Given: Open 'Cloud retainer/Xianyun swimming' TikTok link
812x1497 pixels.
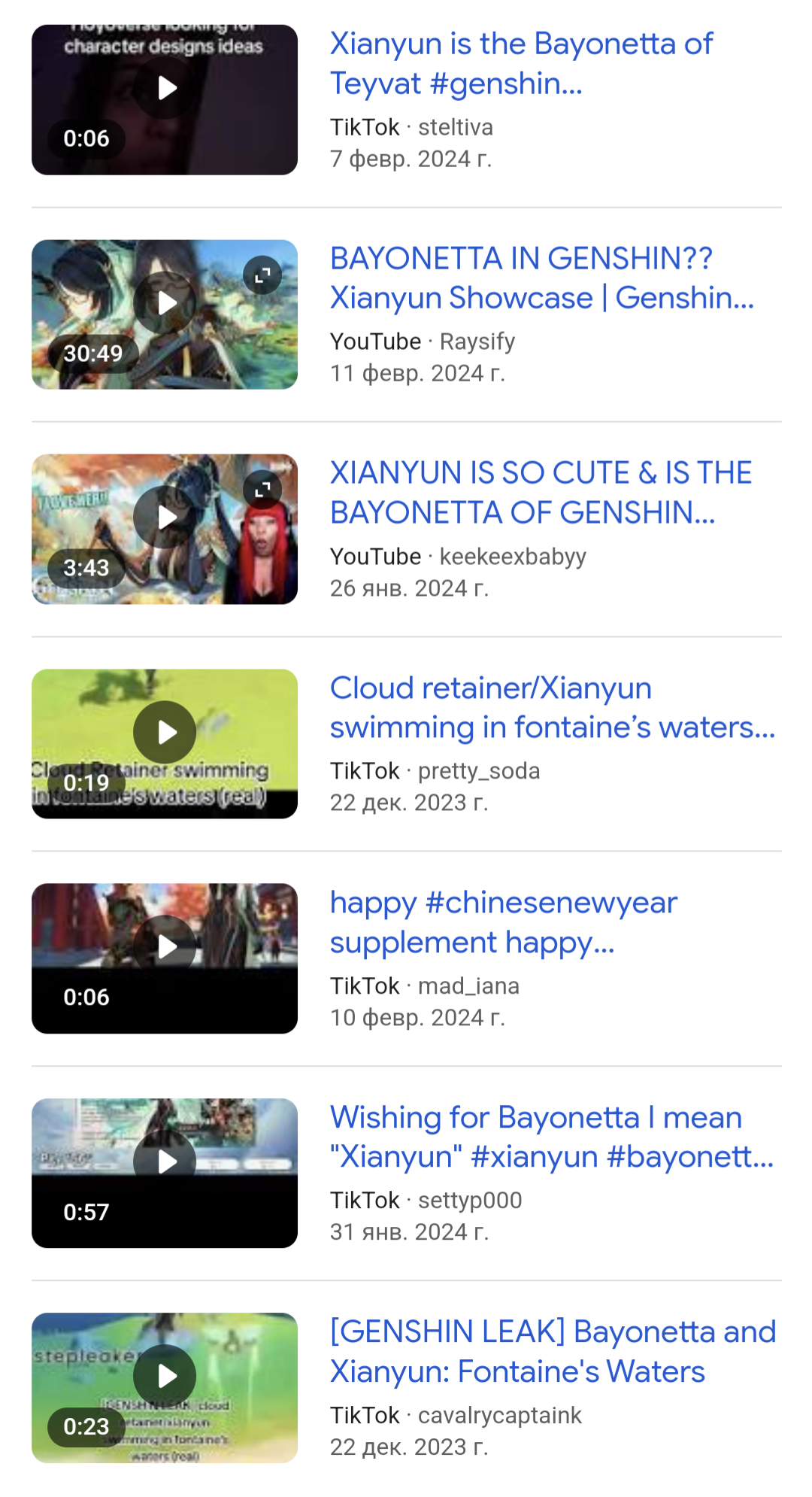Looking at the screenshot, I should click(x=553, y=708).
